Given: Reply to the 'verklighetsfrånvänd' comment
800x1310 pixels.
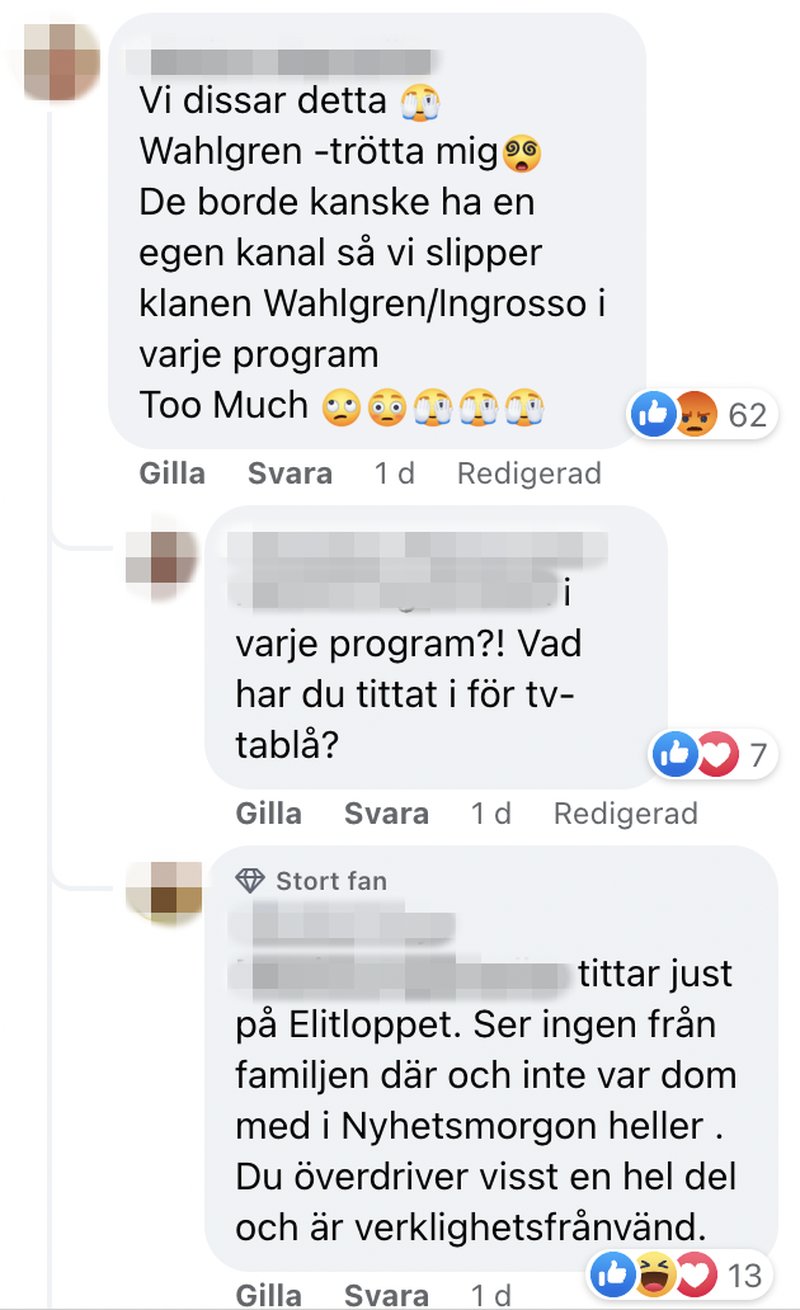Looking at the screenshot, I should [x=386, y=1294].
